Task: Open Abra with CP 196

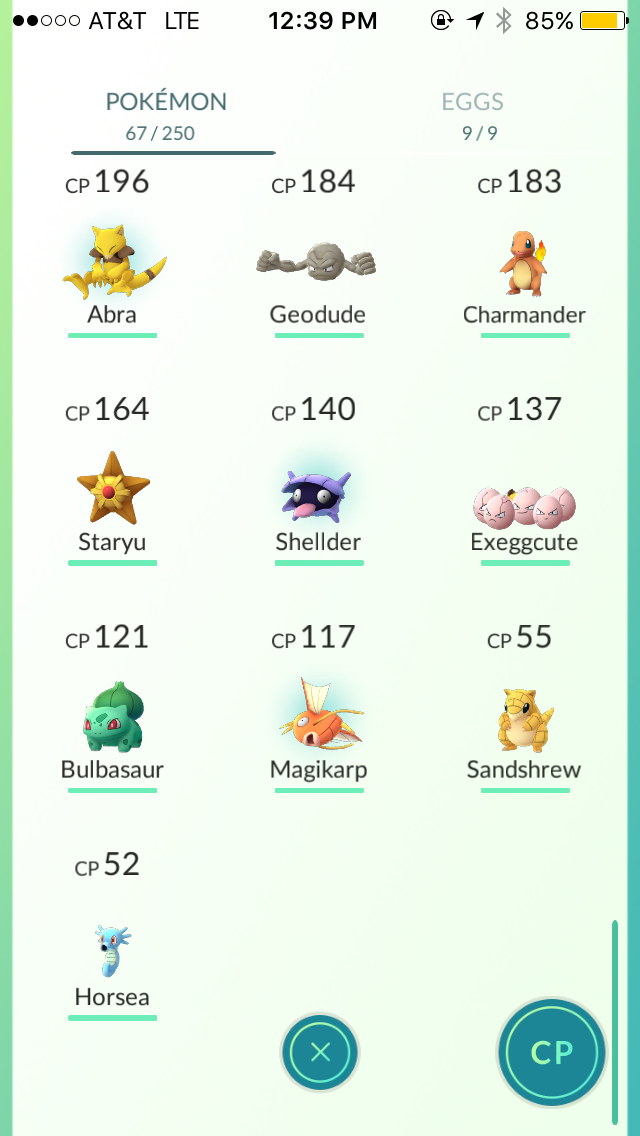Action: pos(112,263)
